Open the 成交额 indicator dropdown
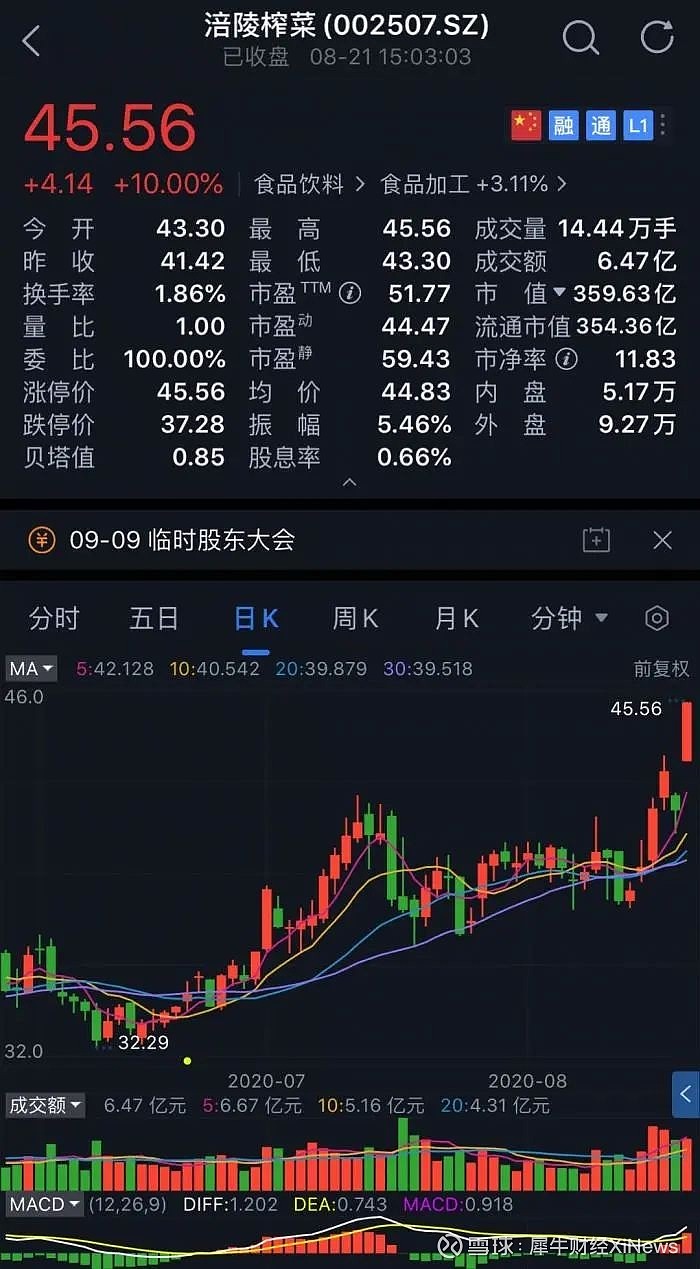The width and height of the screenshot is (700, 1269). point(46,1105)
